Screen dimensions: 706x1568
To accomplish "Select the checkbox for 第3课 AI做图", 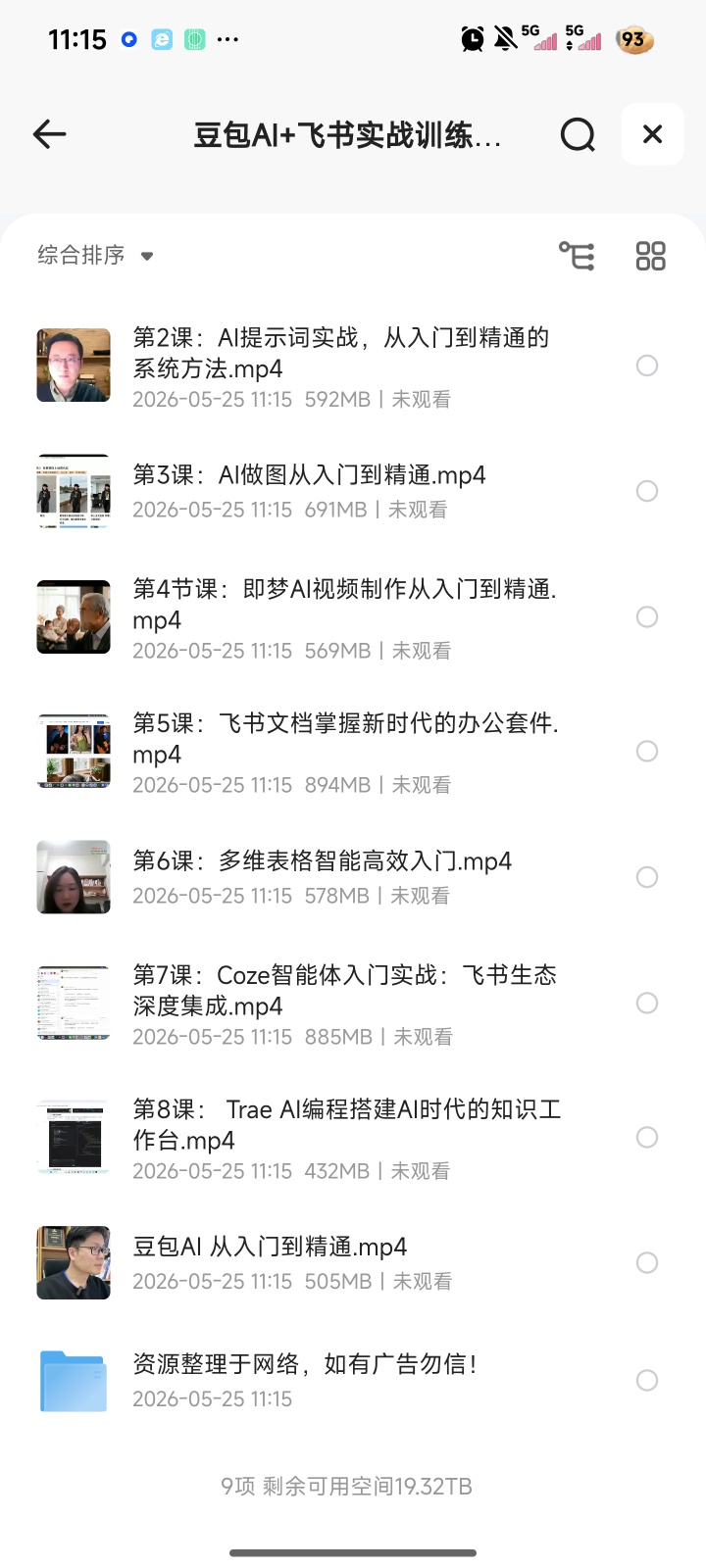I will point(647,491).
